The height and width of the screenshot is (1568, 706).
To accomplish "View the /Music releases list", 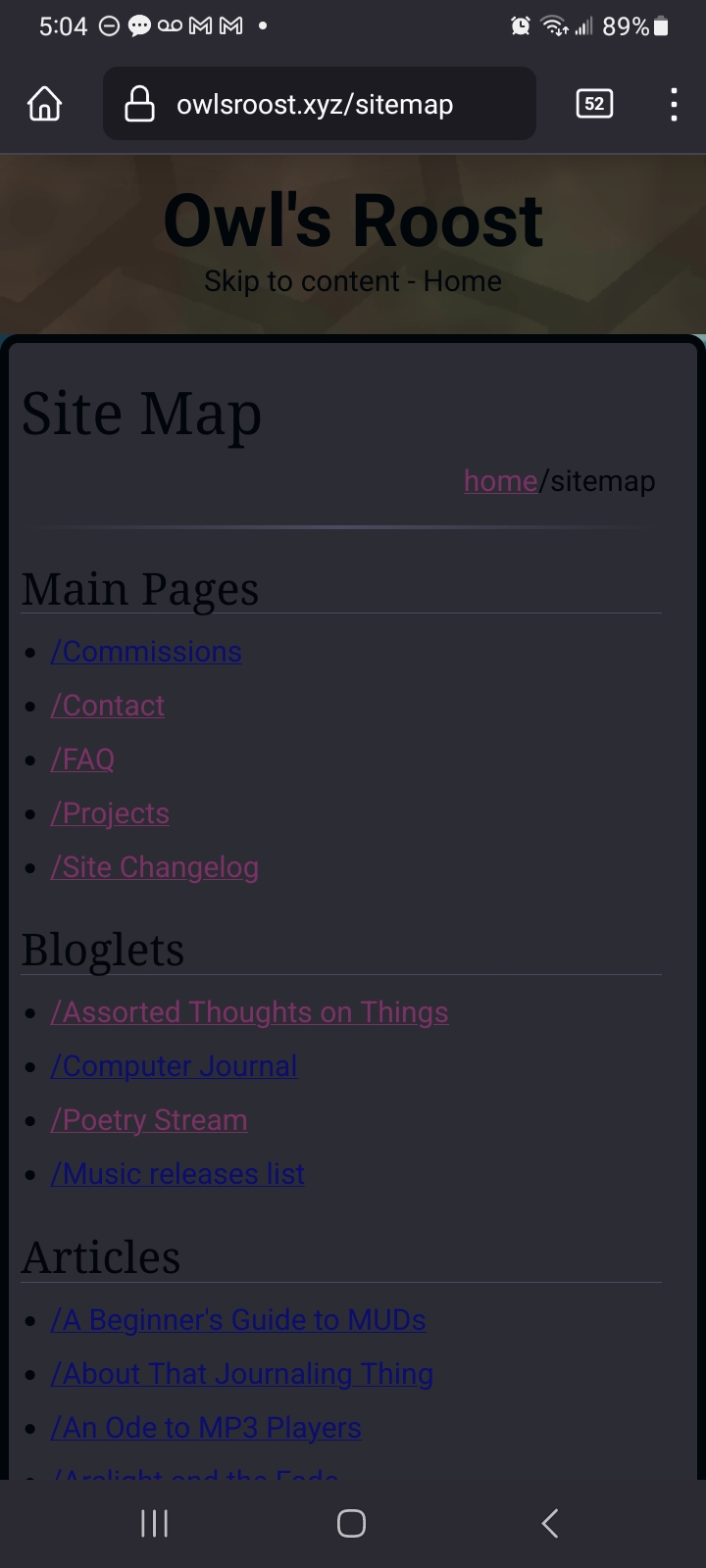I will [177, 1174].
